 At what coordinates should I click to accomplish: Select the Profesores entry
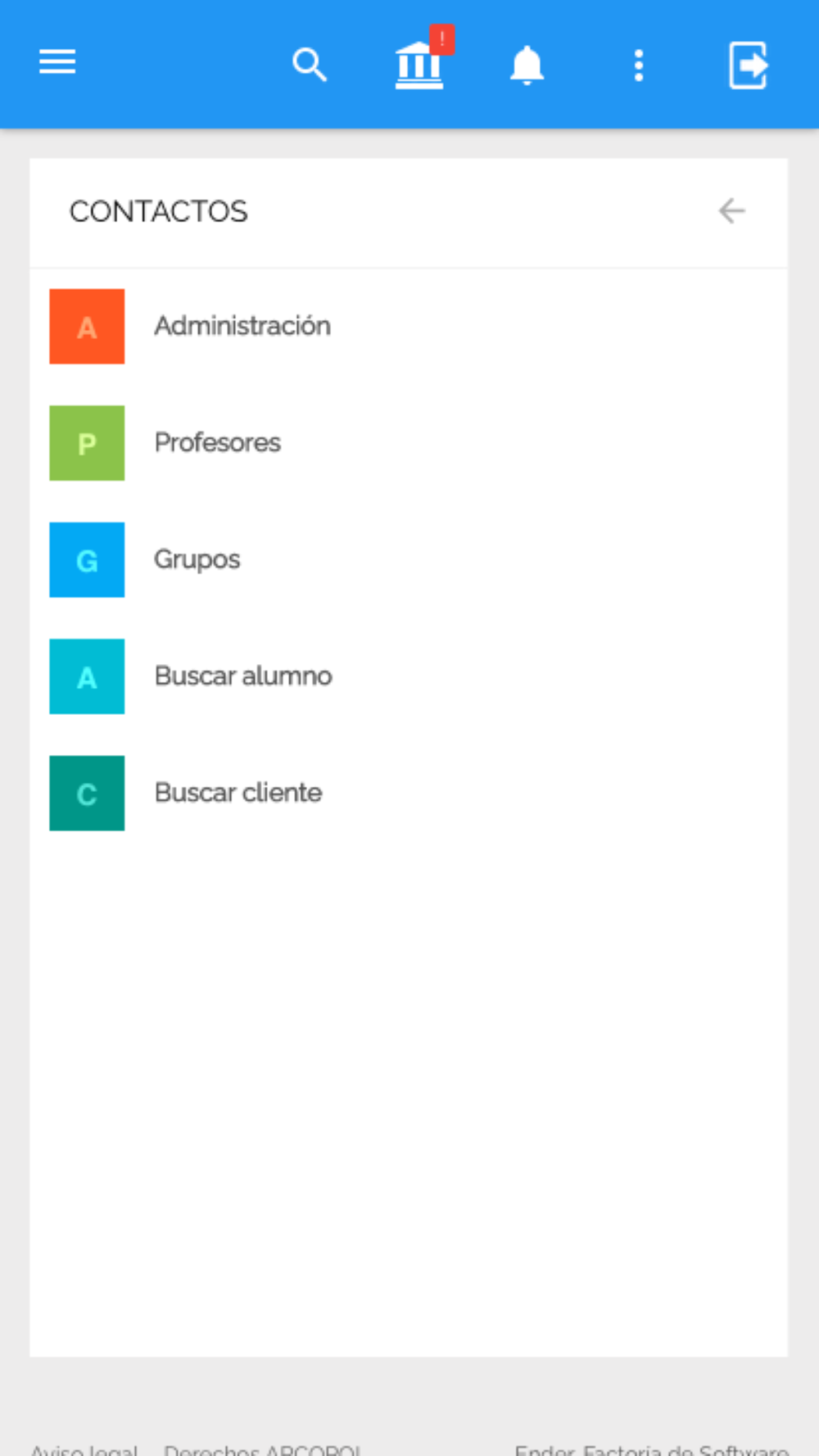409,443
